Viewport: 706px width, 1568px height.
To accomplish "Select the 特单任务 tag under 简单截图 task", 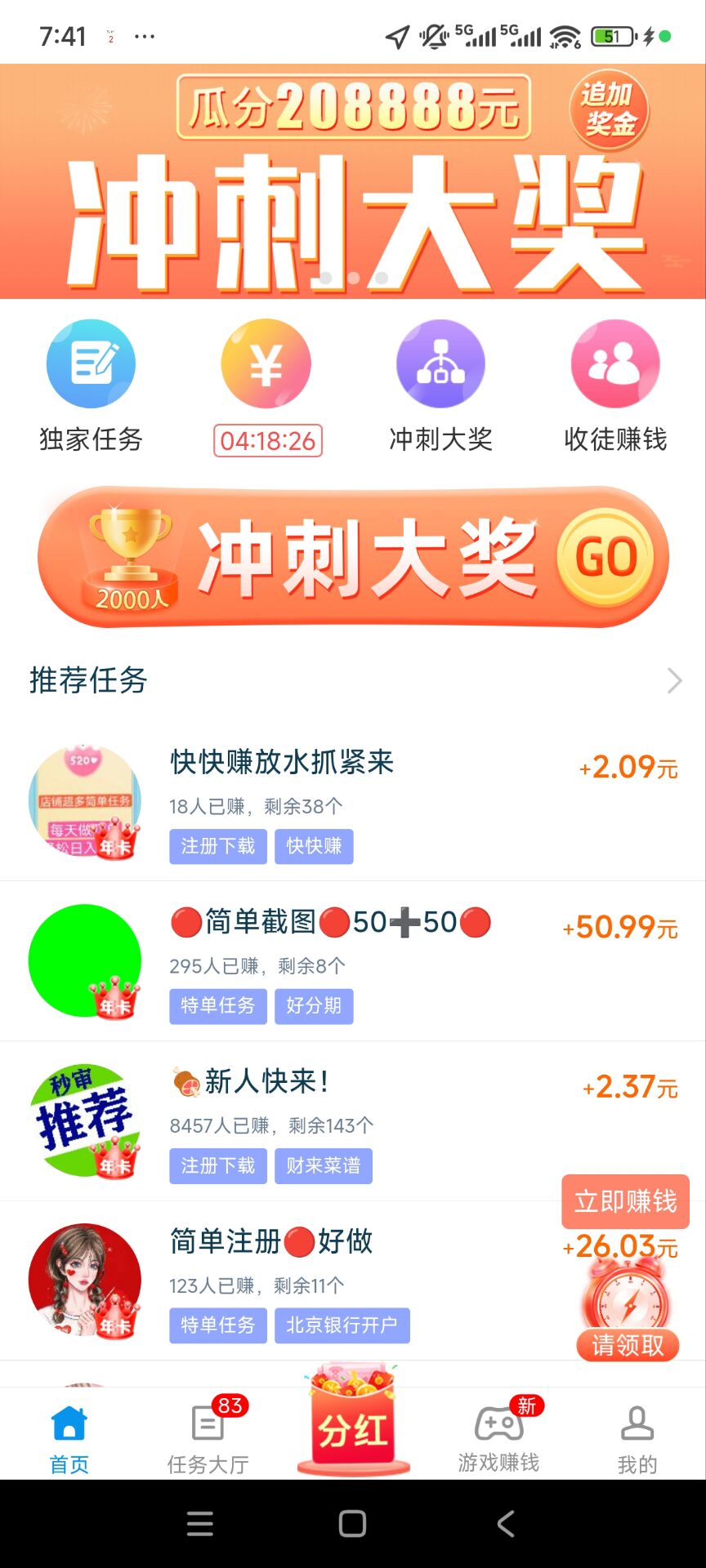I will [217, 1006].
